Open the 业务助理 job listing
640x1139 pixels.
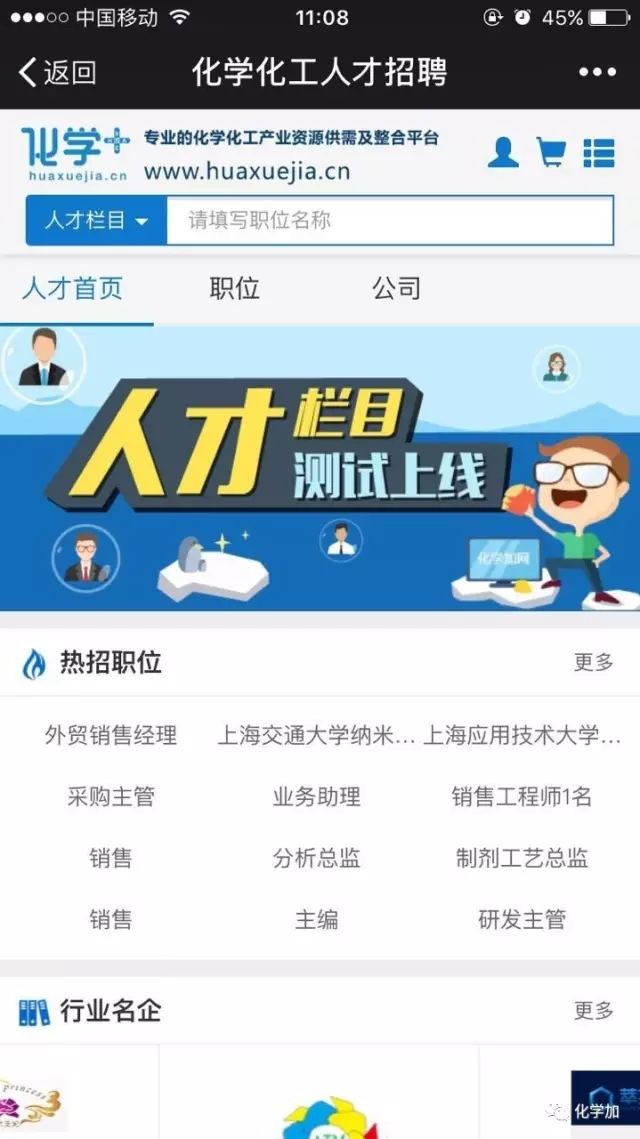[316, 797]
